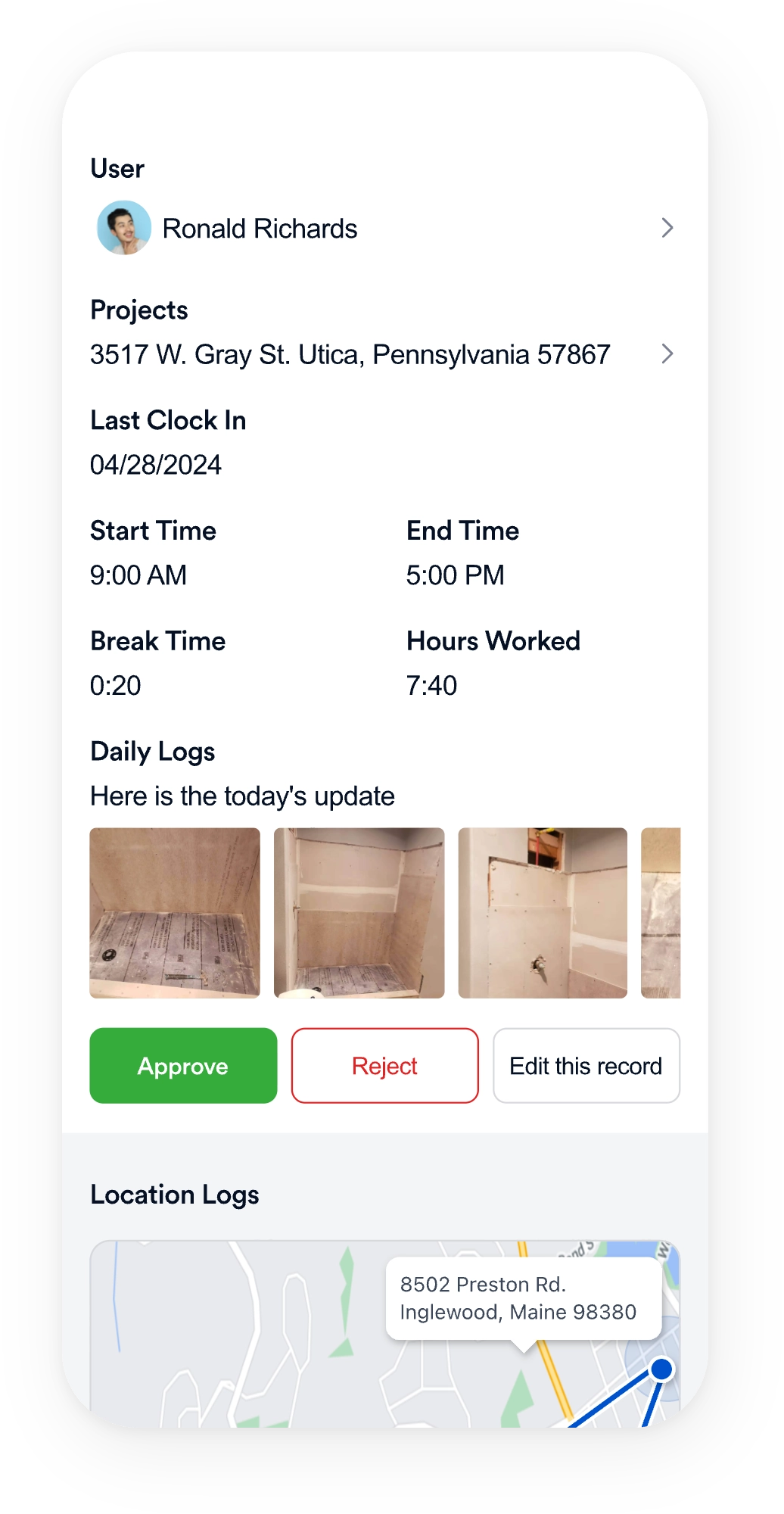Open the third daily log photo
This screenshot has height=1514, width=784.
click(543, 913)
